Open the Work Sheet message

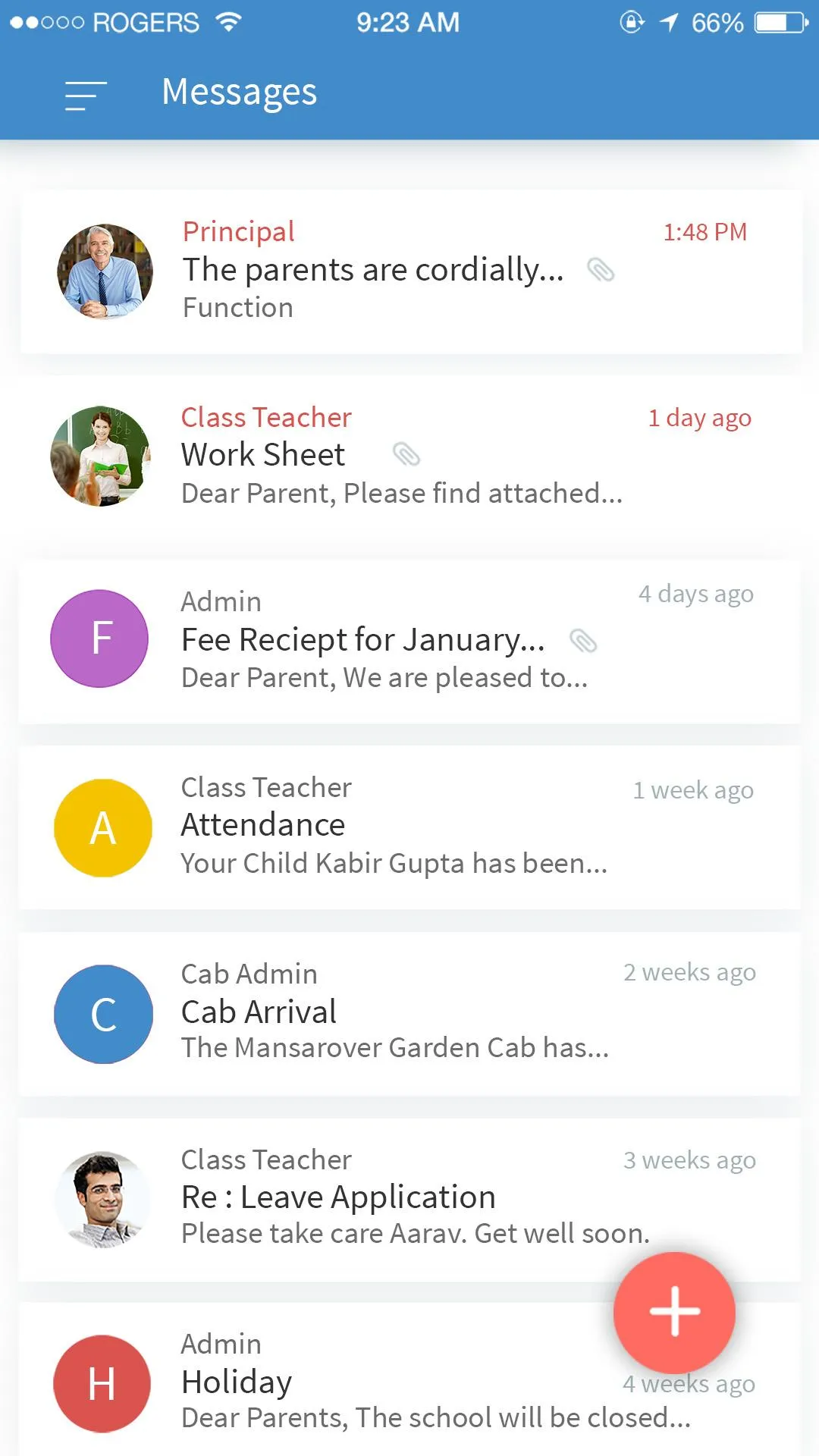pos(409,456)
